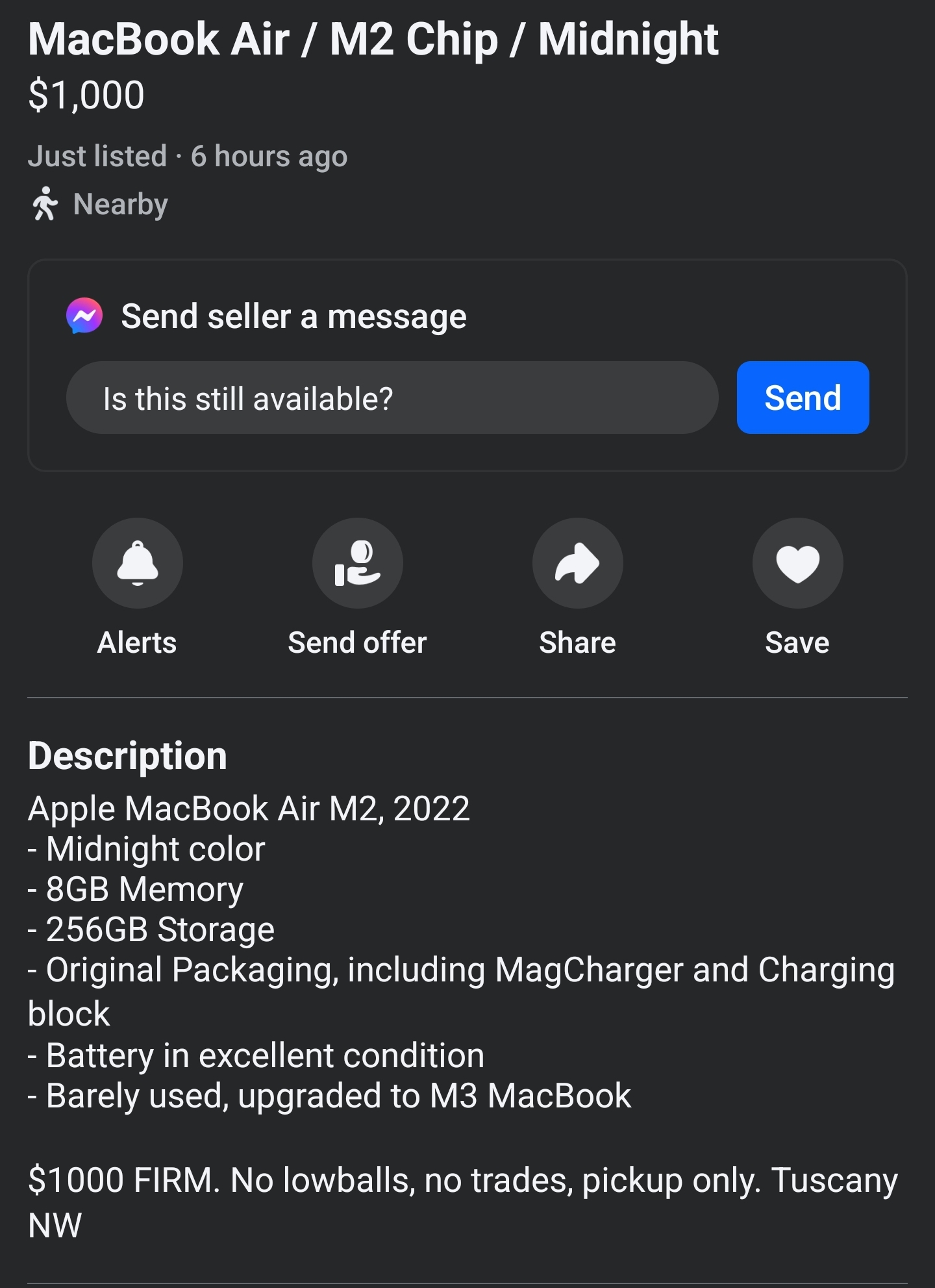Tap the Share arrow icon
The height and width of the screenshot is (1288, 935).
point(577,563)
